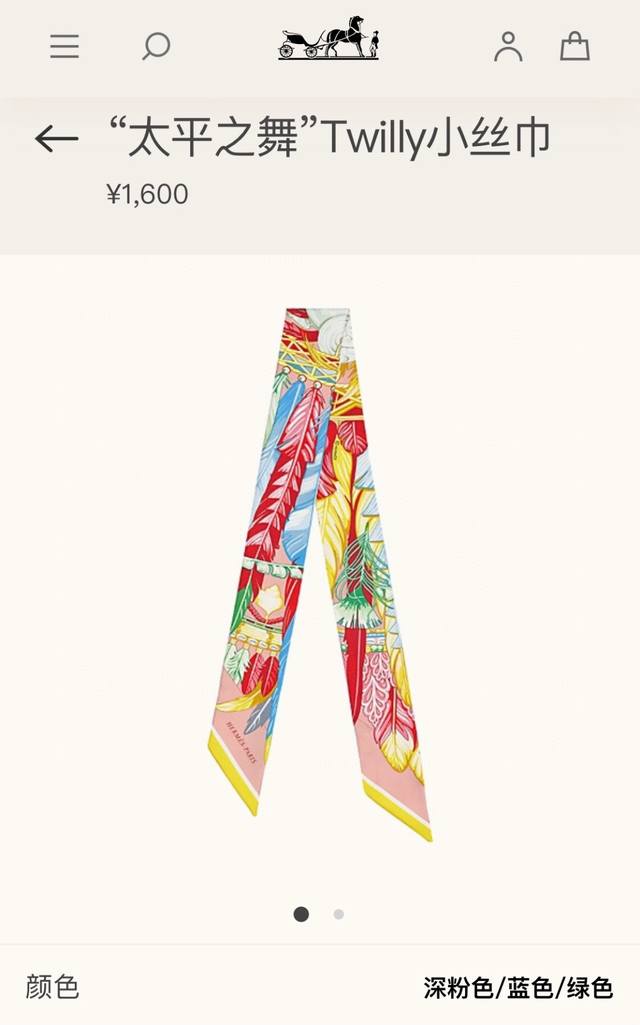Screen dimensions: 640x1025
Task: Go back with the arrow
Action: [56, 139]
